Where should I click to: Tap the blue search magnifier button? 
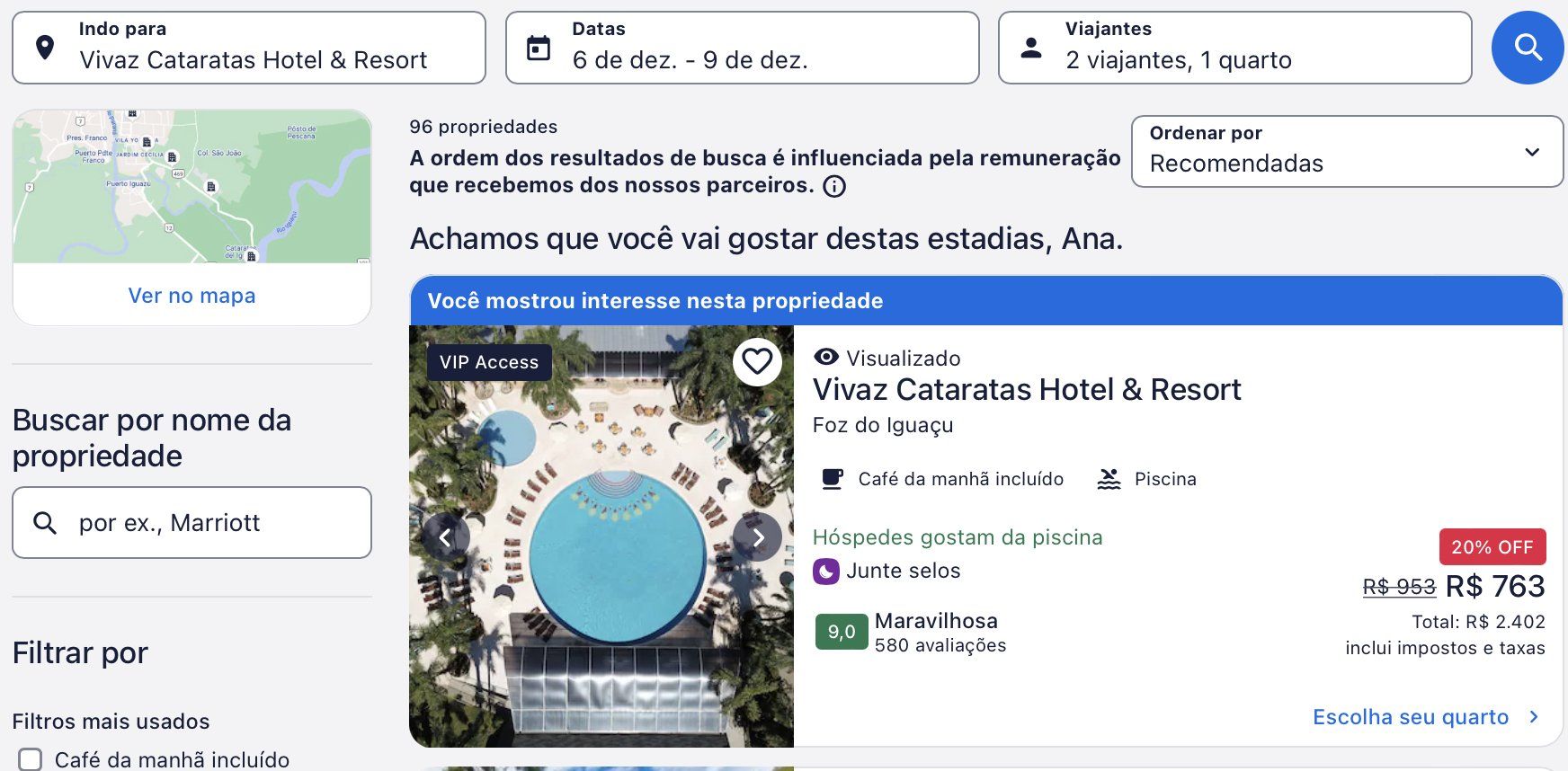[1528, 48]
